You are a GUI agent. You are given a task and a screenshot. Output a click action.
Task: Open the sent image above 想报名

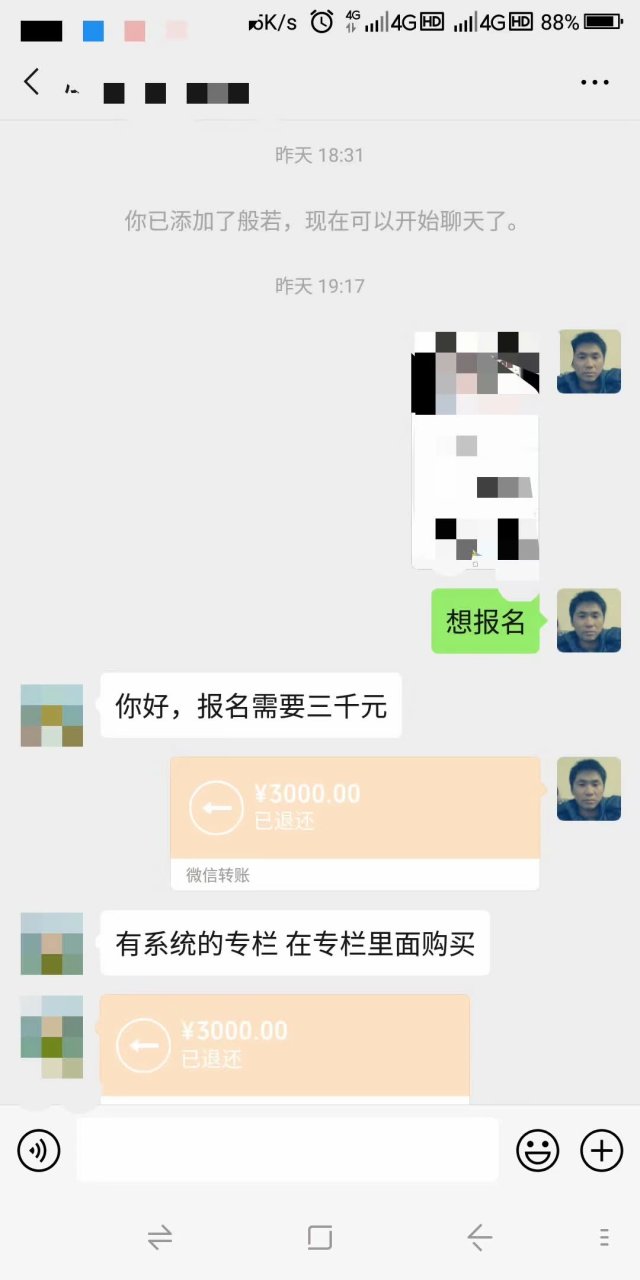pyautogui.click(x=476, y=452)
